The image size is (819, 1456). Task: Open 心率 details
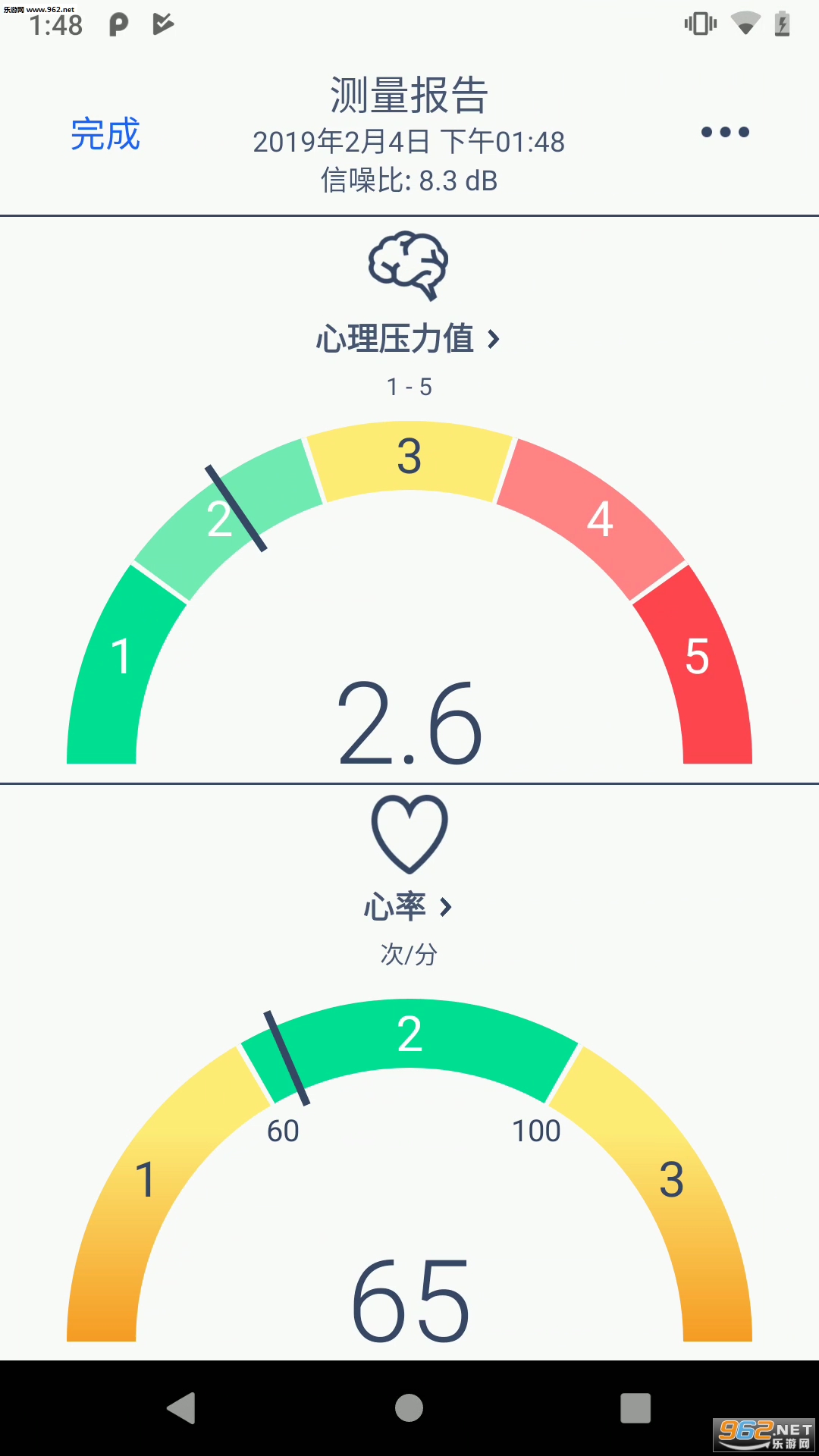[408, 907]
